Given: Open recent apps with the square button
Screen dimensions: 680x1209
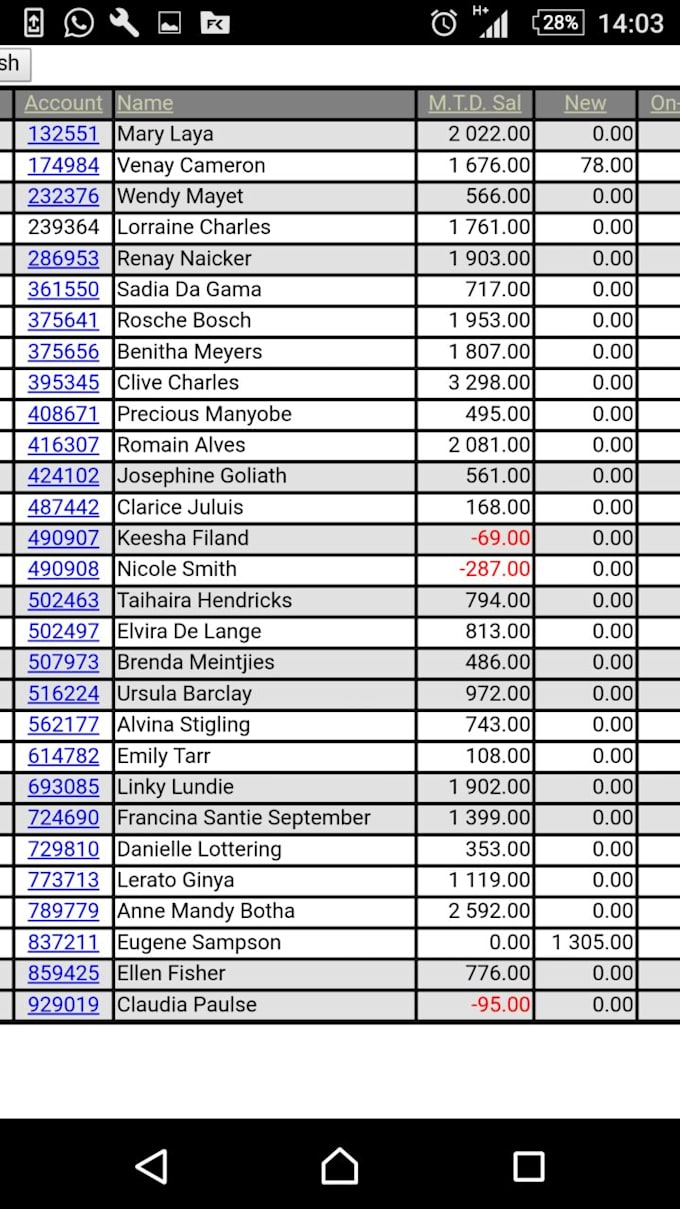Looking at the screenshot, I should (528, 1166).
